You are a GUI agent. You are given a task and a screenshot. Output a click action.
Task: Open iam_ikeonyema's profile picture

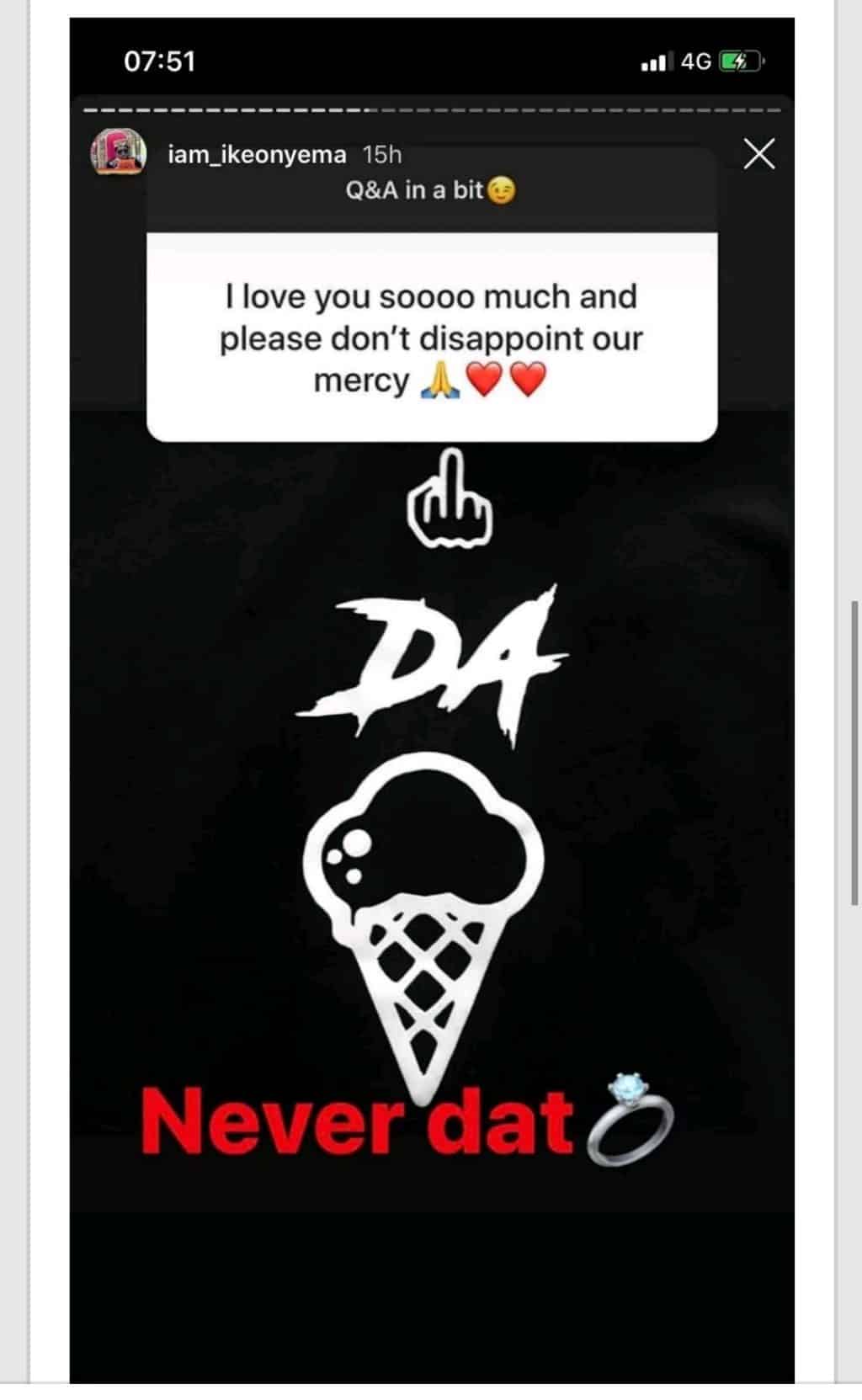click(x=119, y=153)
